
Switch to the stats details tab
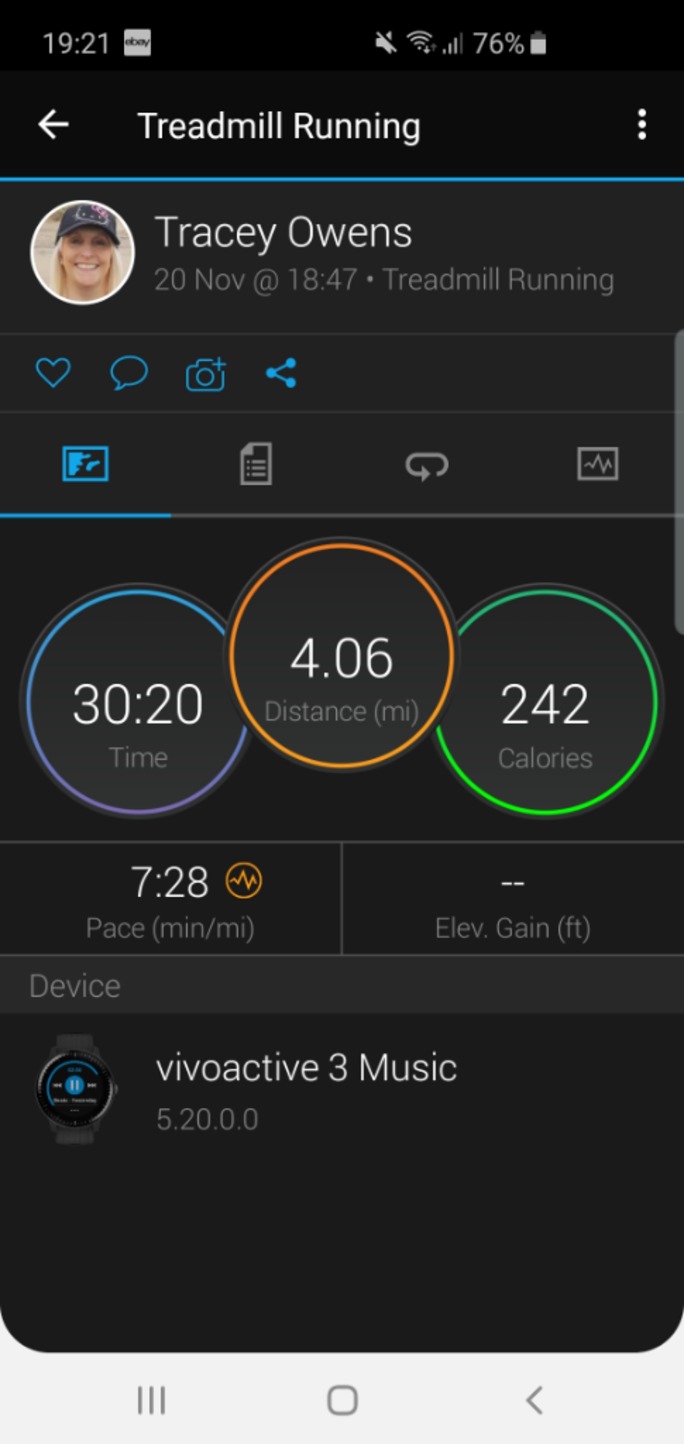coord(256,465)
